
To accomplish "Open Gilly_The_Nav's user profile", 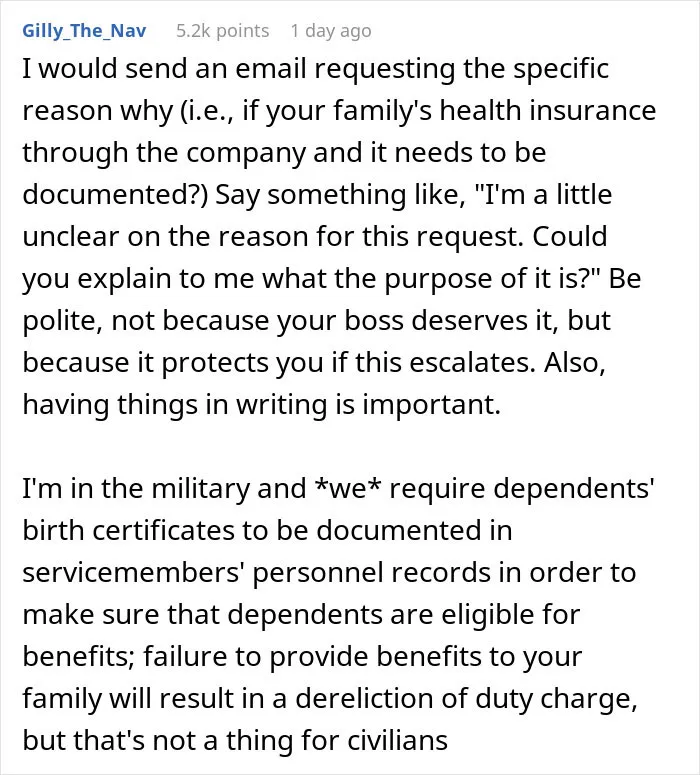I will (x=84, y=31).
